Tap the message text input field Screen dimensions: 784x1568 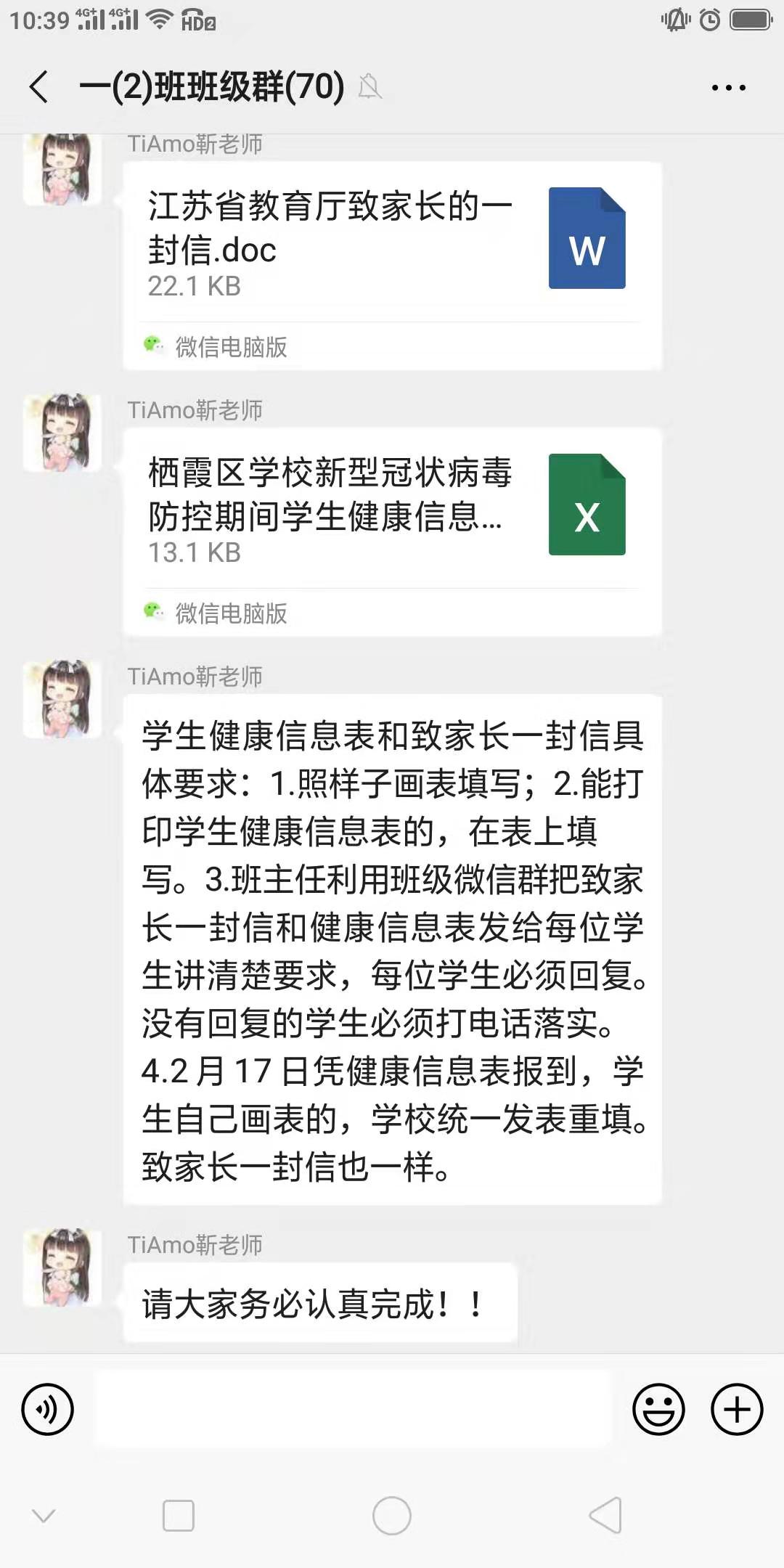click(354, 1410)
